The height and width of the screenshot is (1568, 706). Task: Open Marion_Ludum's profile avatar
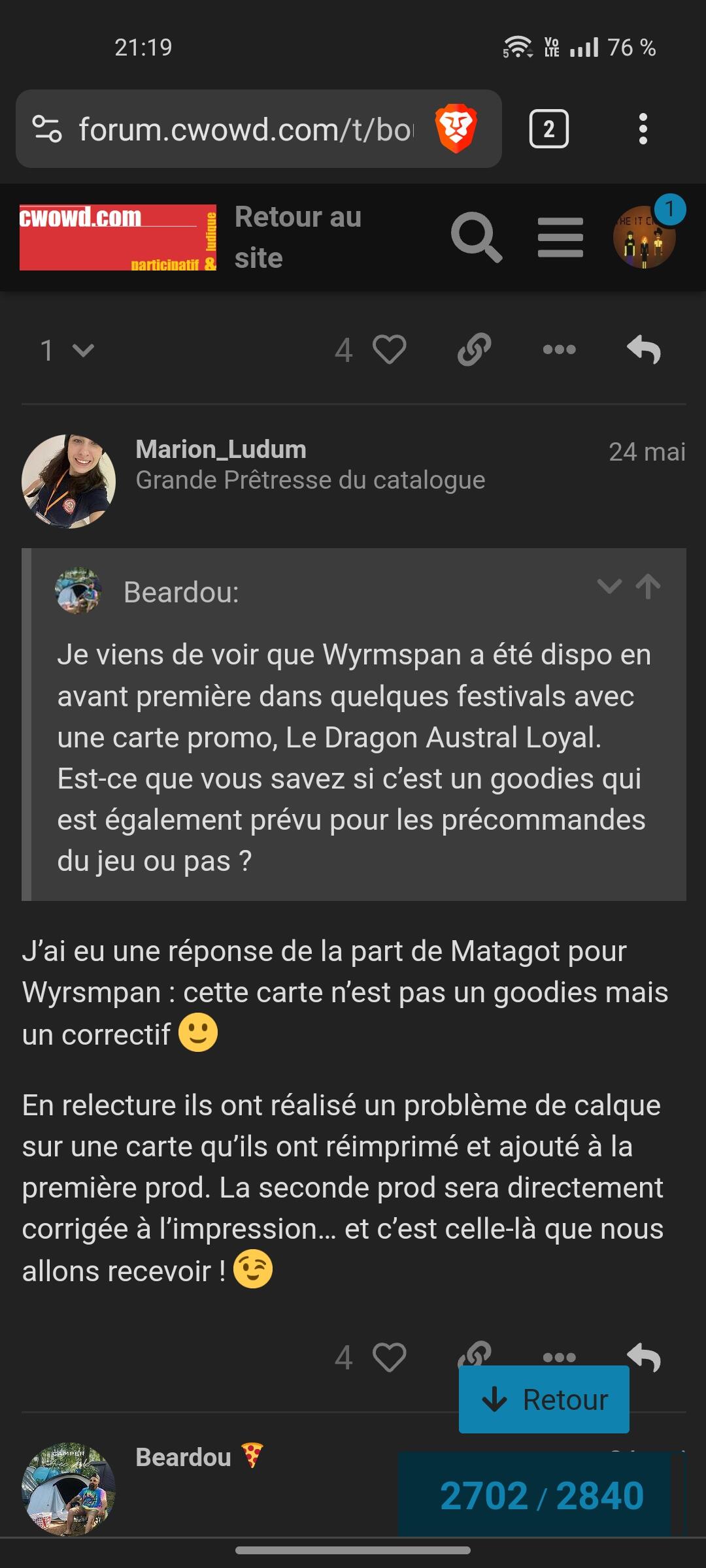click(69, 482)
